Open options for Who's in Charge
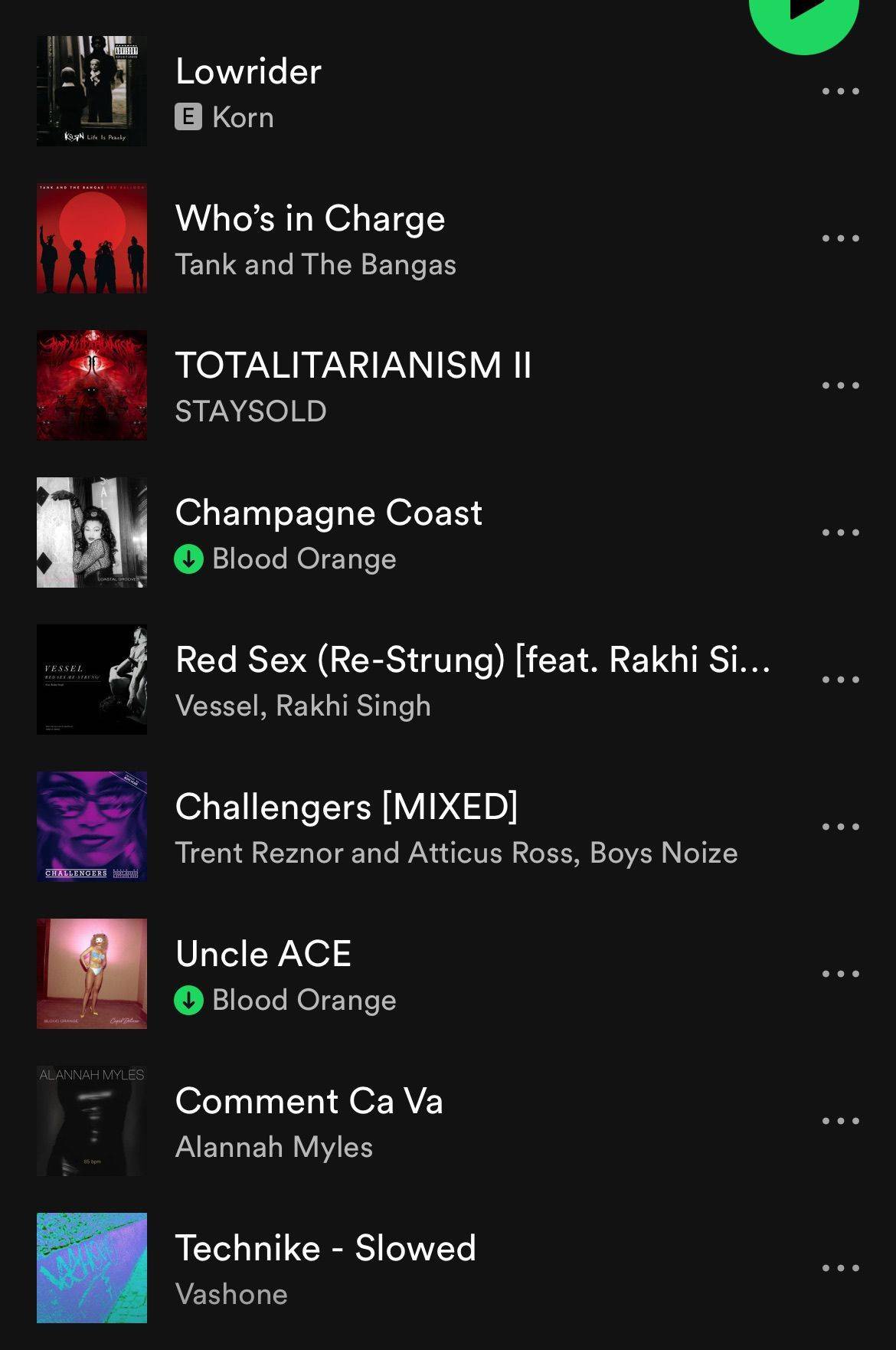The image size is (896, 1350). coord(840,238)
